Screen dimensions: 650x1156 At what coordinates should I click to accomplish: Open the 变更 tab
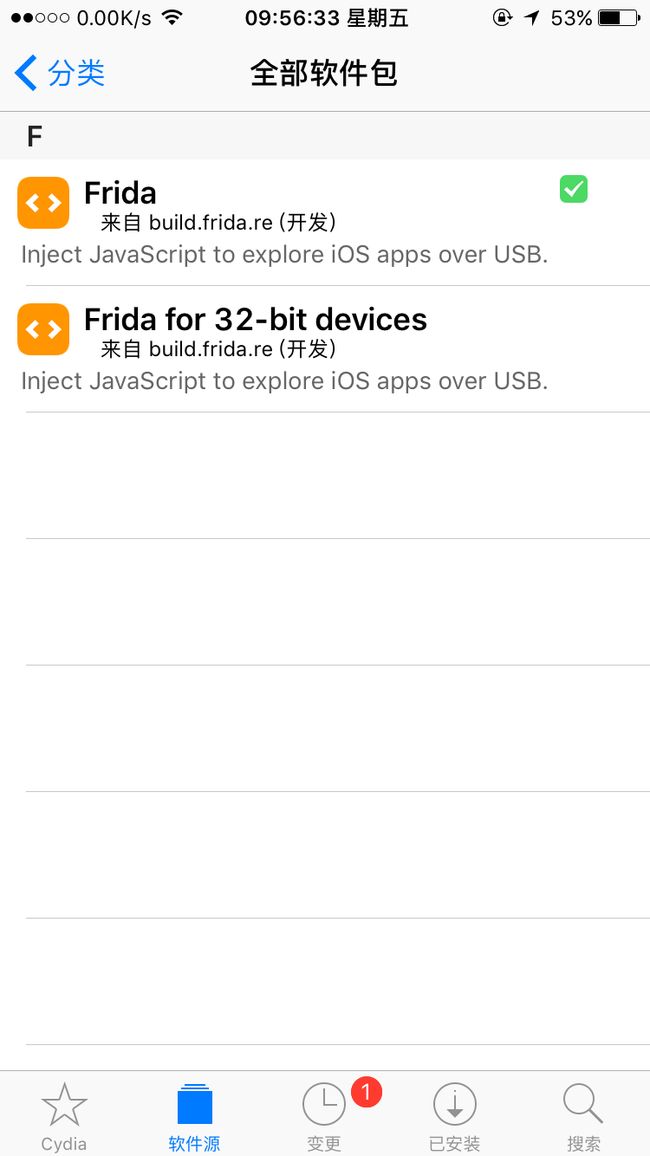tap(325, 1115)
